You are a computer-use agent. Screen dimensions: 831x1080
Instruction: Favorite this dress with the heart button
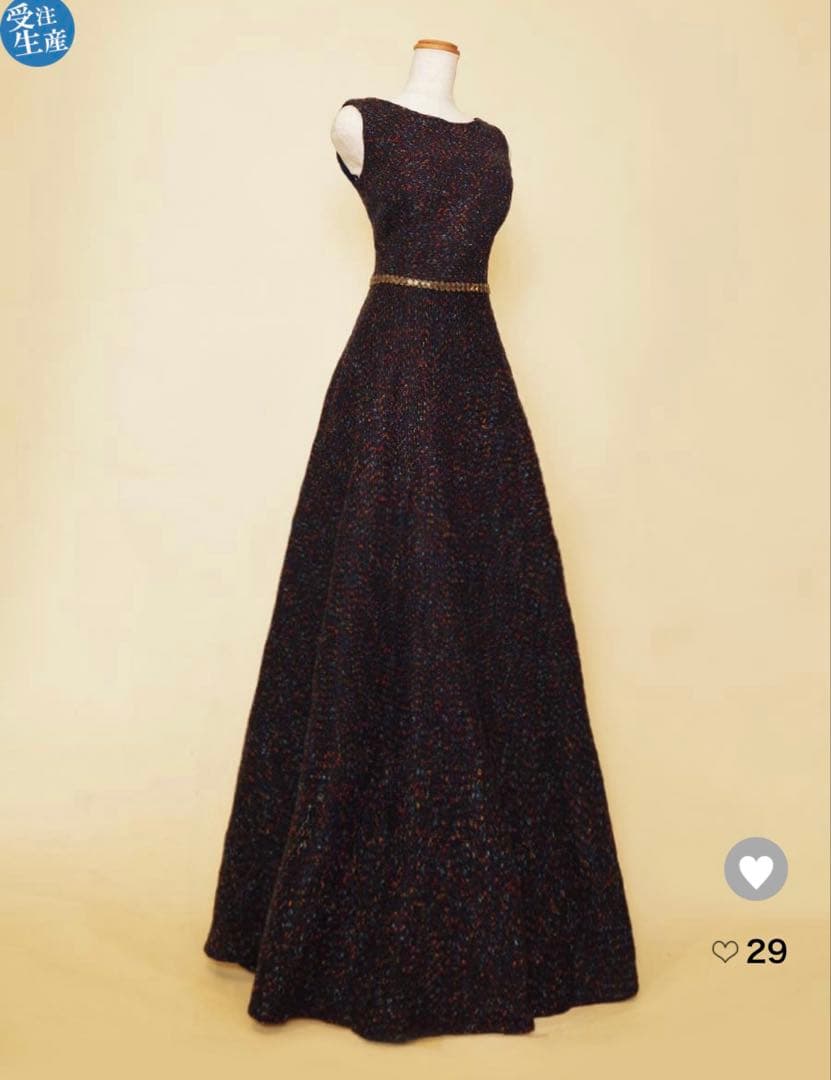755,869
